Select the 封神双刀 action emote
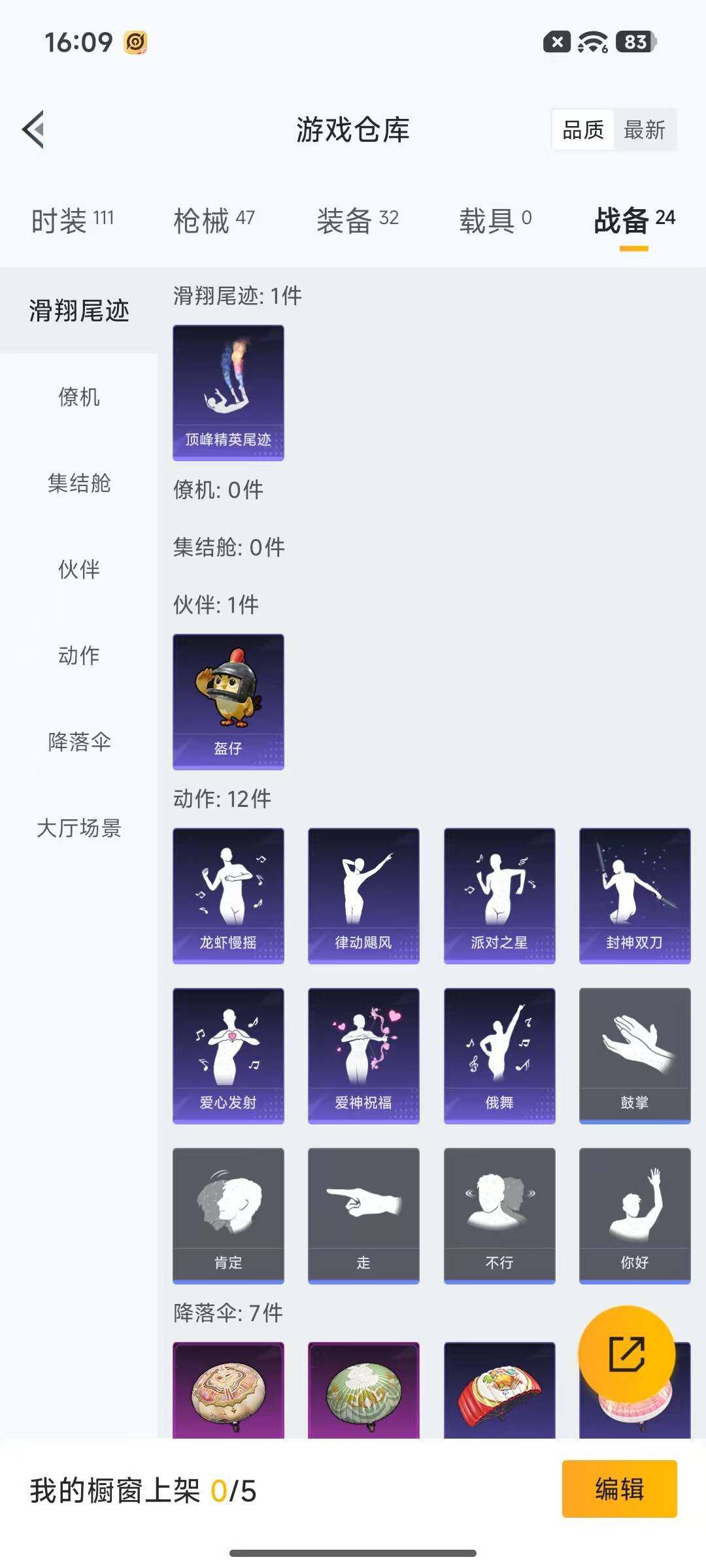This screenshot has width=706, height=1568. [635, 895]
